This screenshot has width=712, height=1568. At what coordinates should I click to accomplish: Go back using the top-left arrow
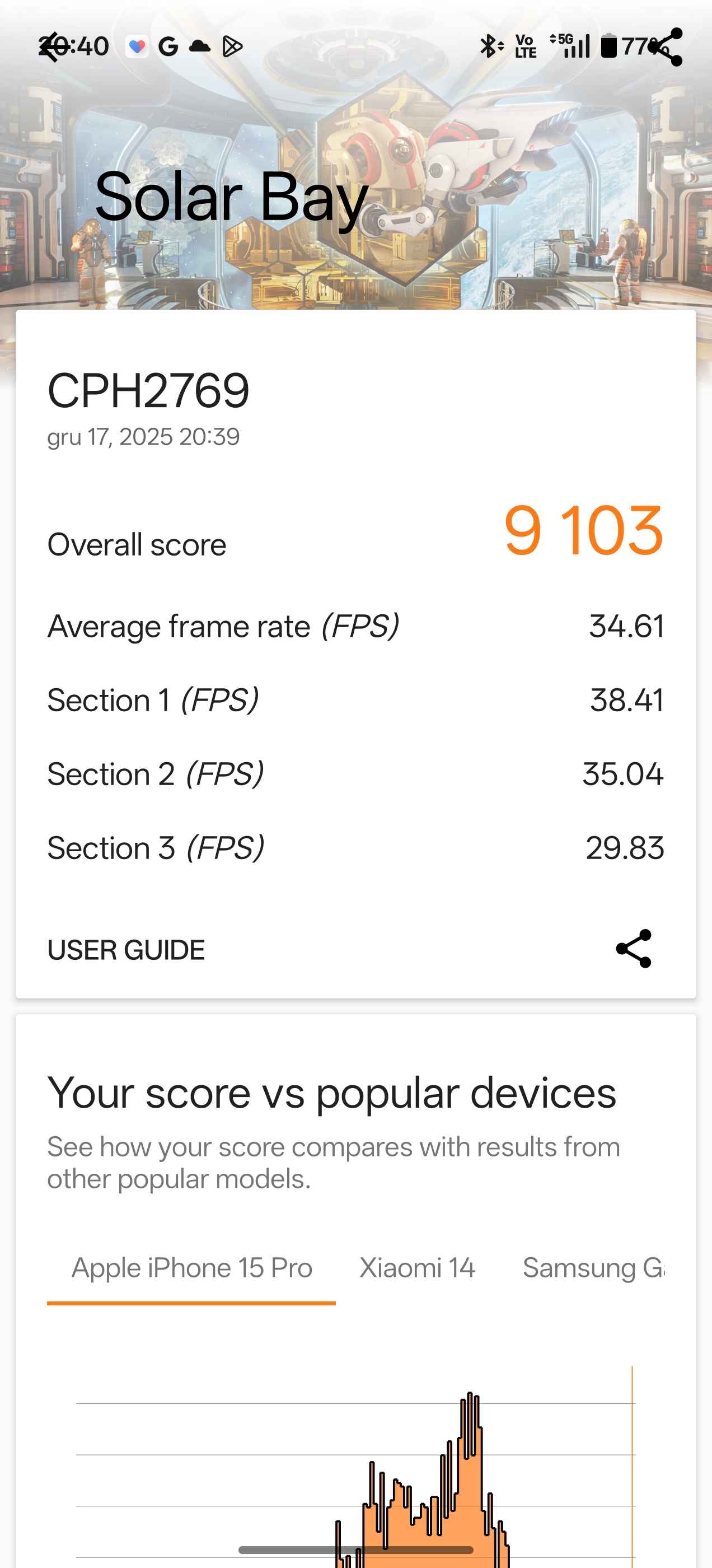[50, 47]
